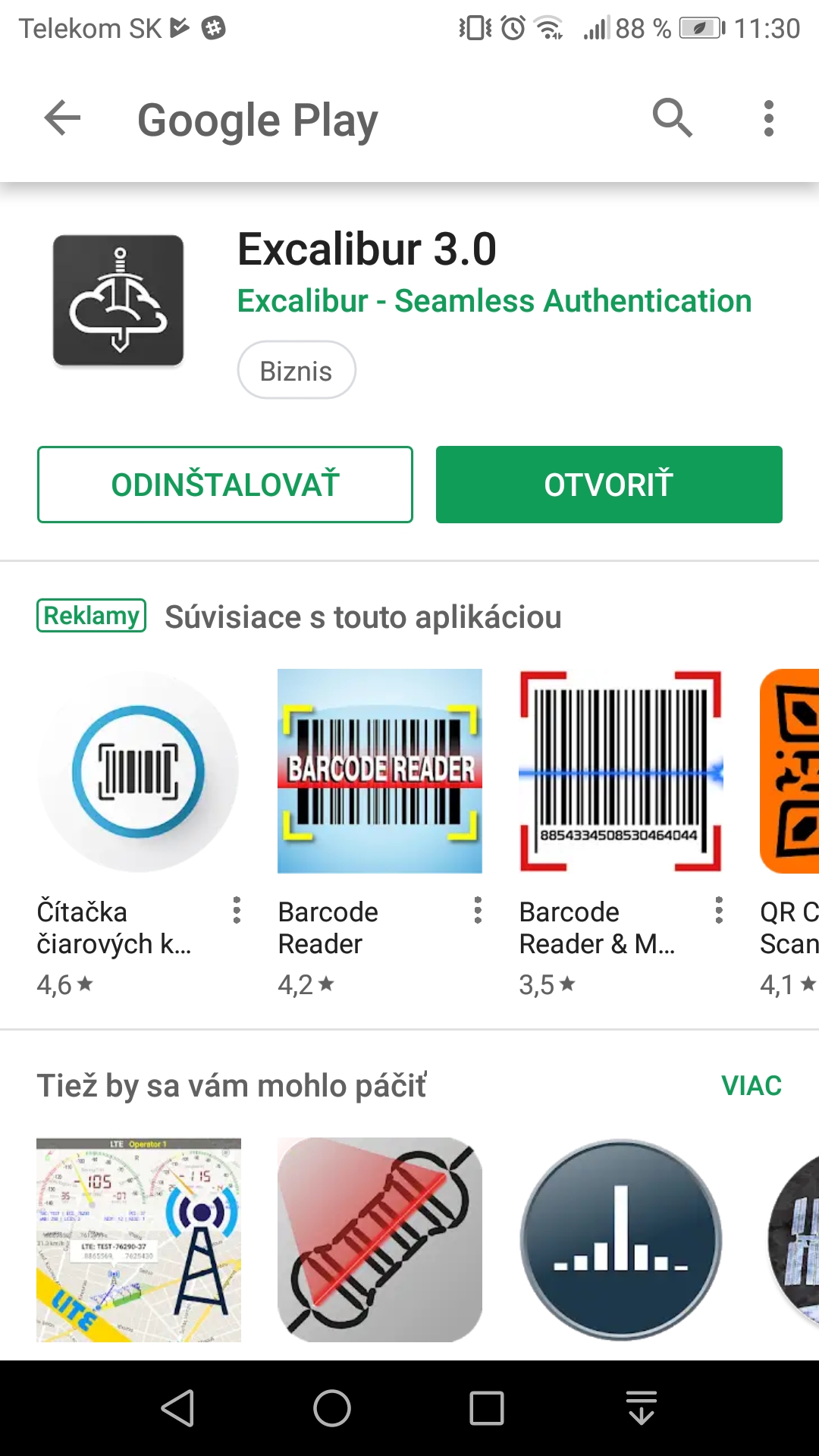Open the app bar overflow menu
This screenshot has height=1456, width=819.
768,118
